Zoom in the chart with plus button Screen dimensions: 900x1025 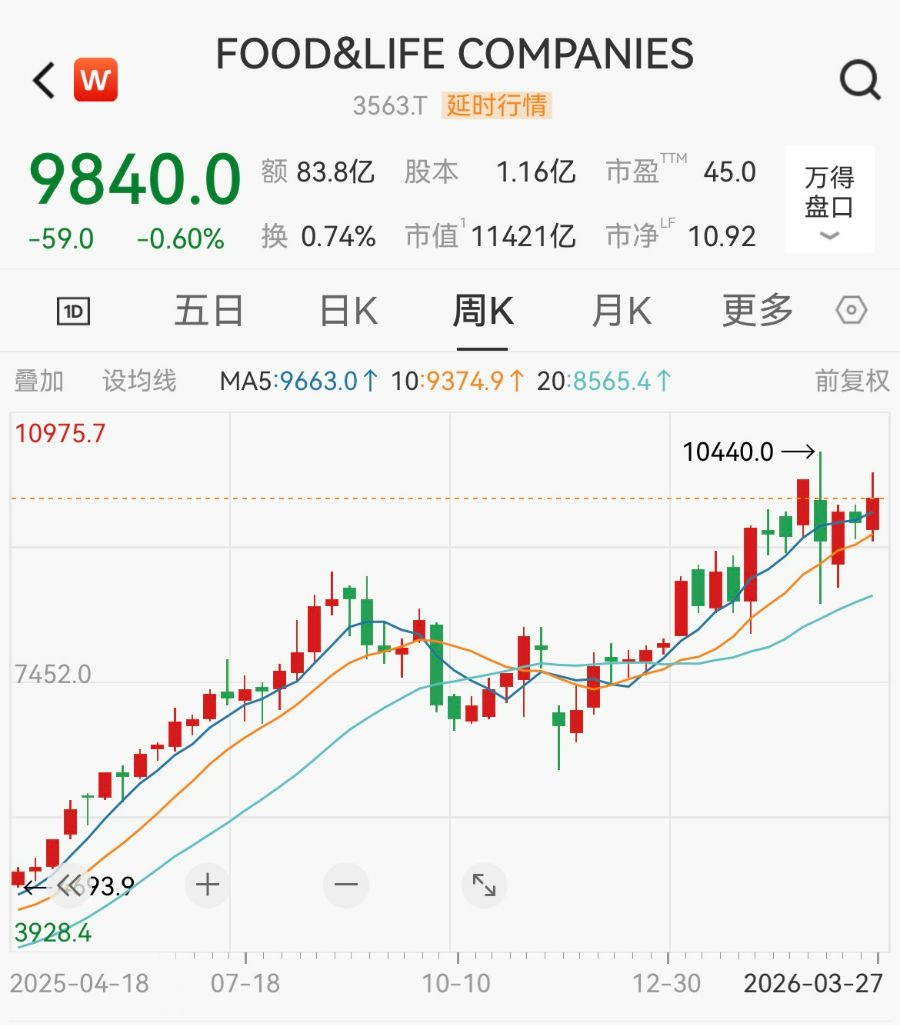coord(207,885)
